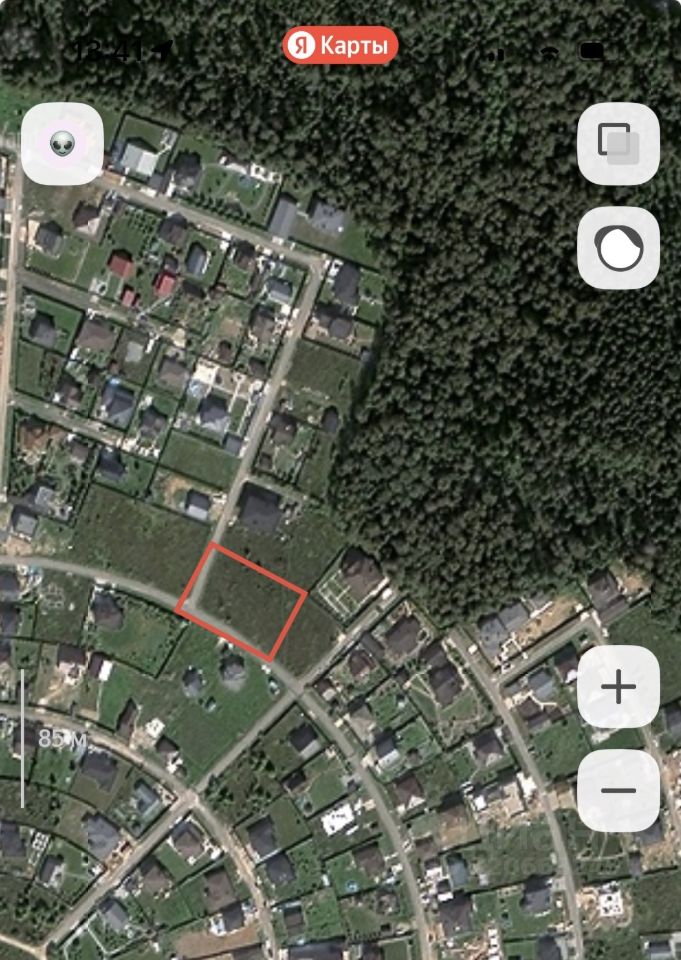Launch the Alice voice assistant
The width and height of the screenshot is (681, 960).
coord(618,248)
